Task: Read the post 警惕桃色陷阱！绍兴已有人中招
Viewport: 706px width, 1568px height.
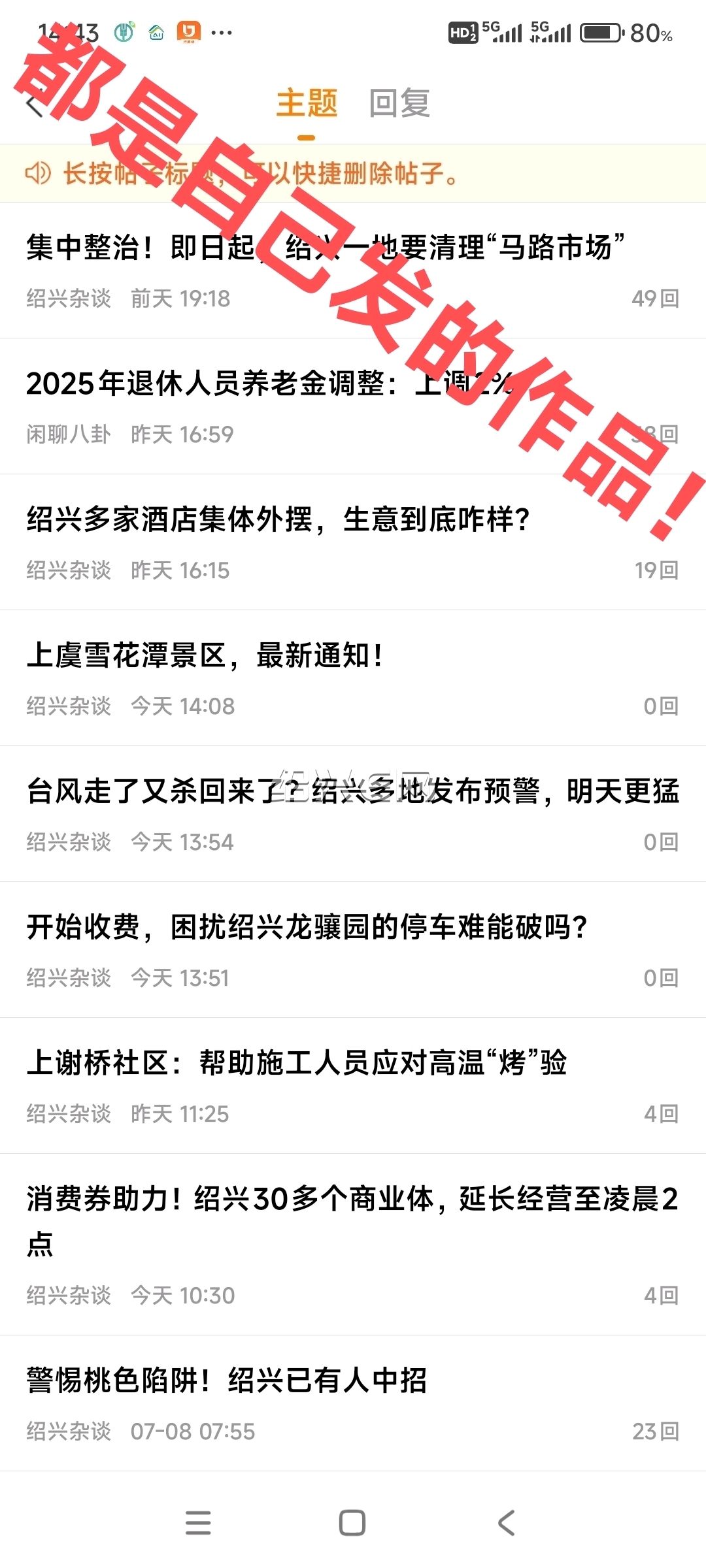Action: (x=353, y=1404)
